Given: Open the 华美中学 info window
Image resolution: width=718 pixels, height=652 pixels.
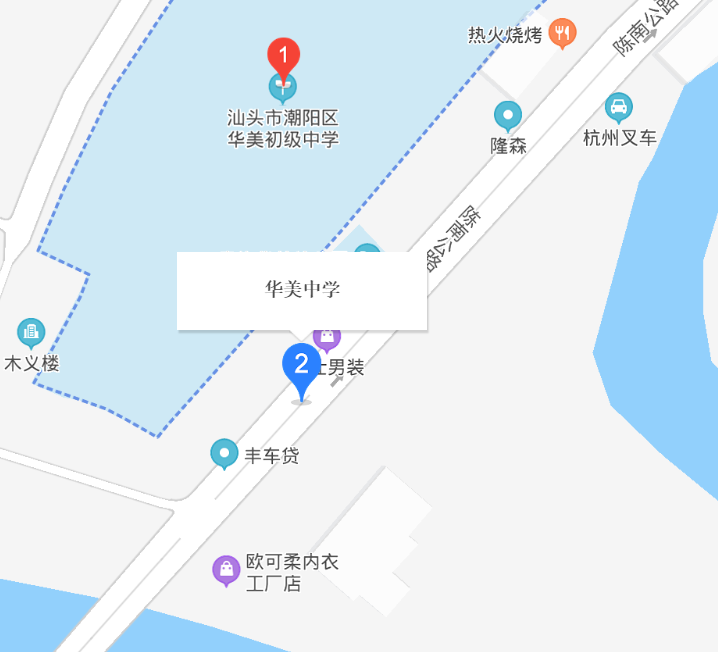Looking at the screenshot, I should (x=302, y=290).
